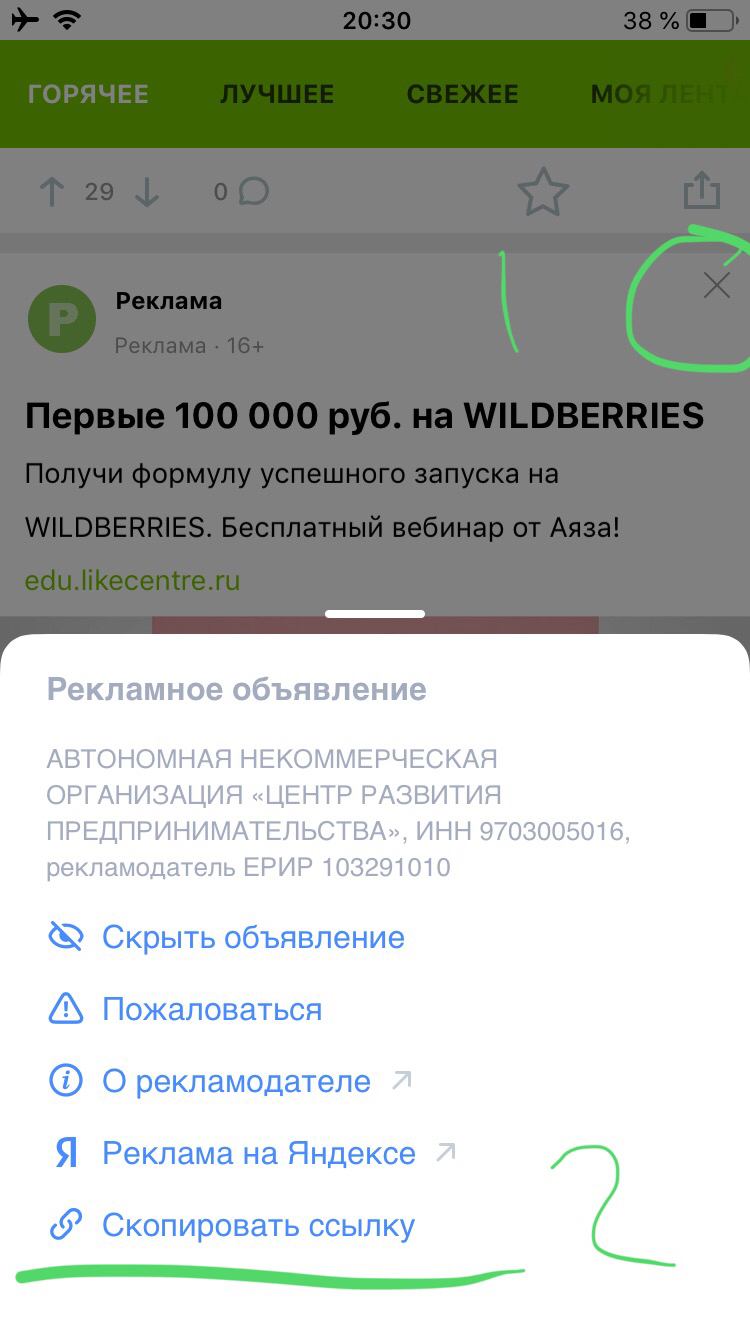This screenshot has height=1334, width=750.
Task: Save the post with the star icon
Action: 543,192
